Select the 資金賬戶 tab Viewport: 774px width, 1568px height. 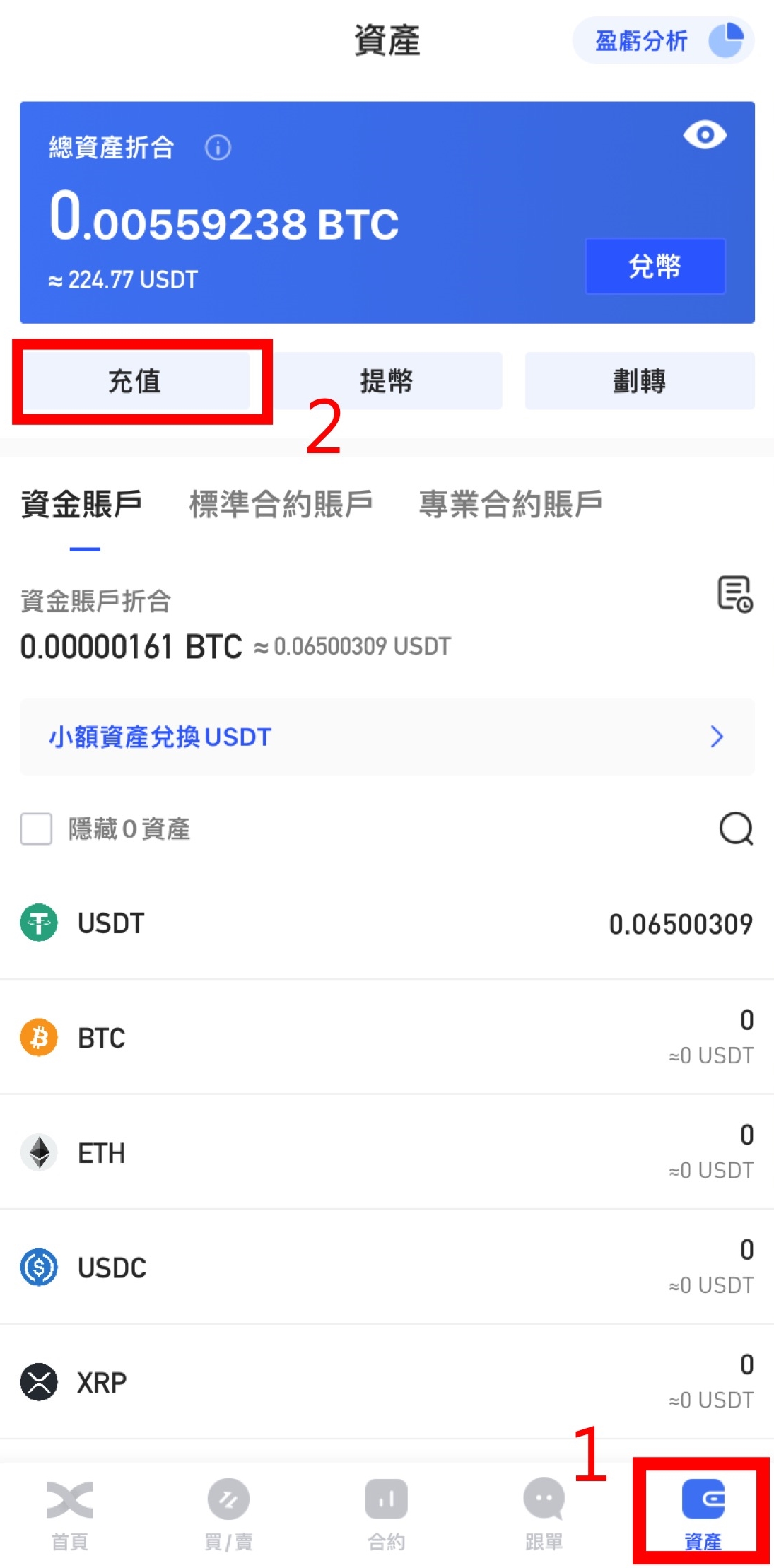point(81,504)
